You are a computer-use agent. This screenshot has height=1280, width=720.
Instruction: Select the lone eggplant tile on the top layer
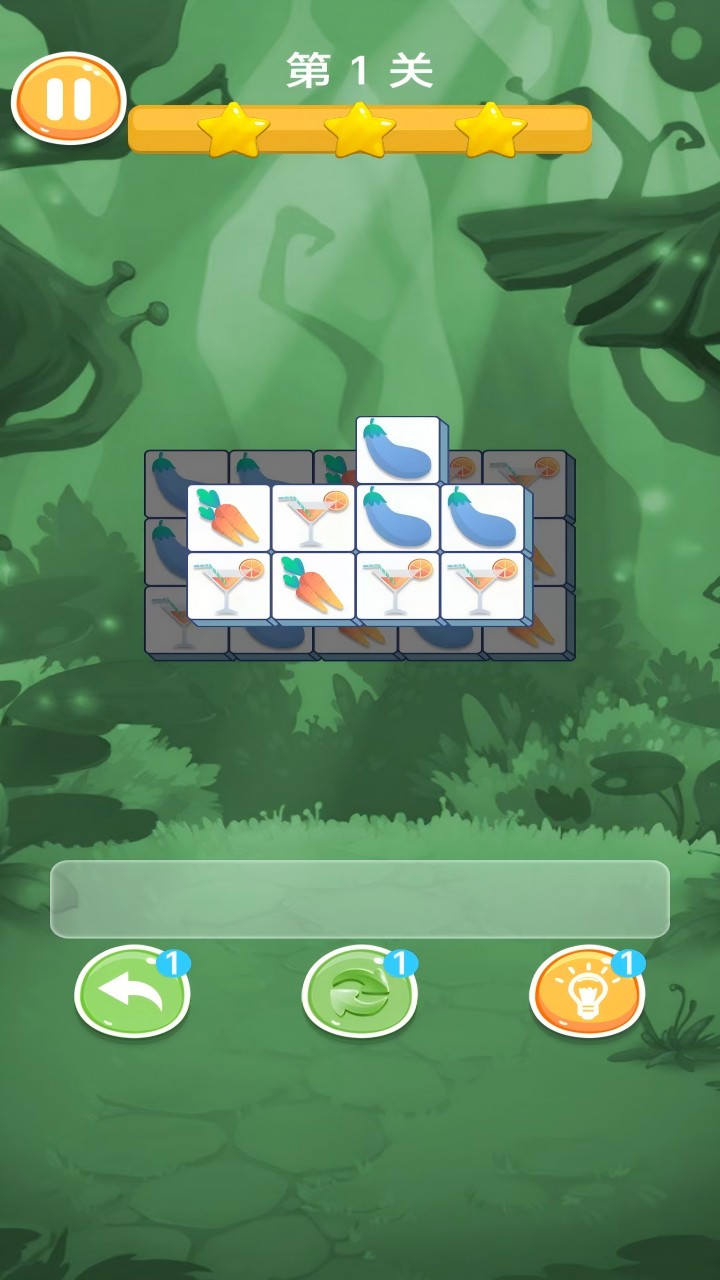pos(398,450)
